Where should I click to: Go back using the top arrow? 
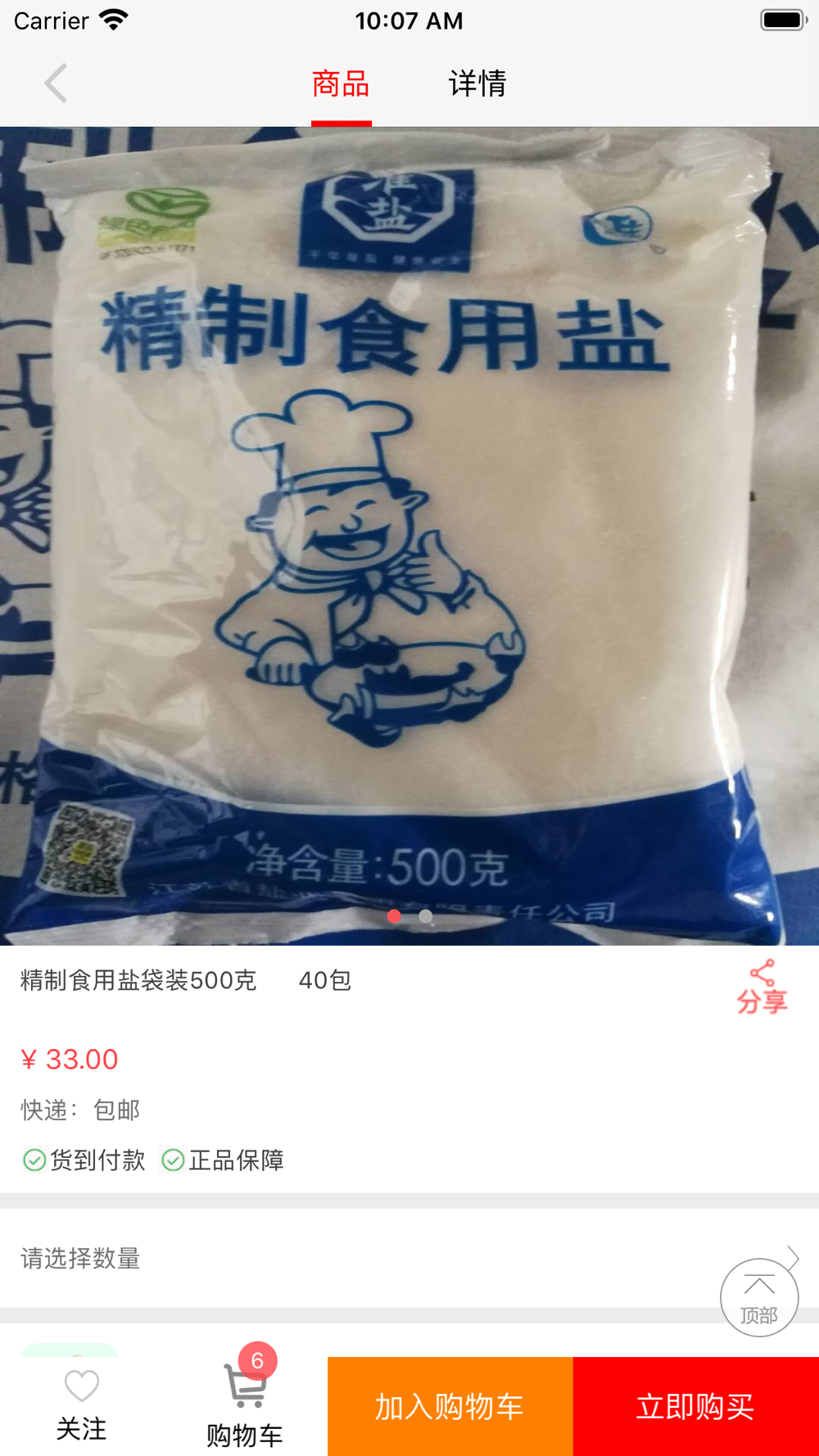[x=56, y=84]
